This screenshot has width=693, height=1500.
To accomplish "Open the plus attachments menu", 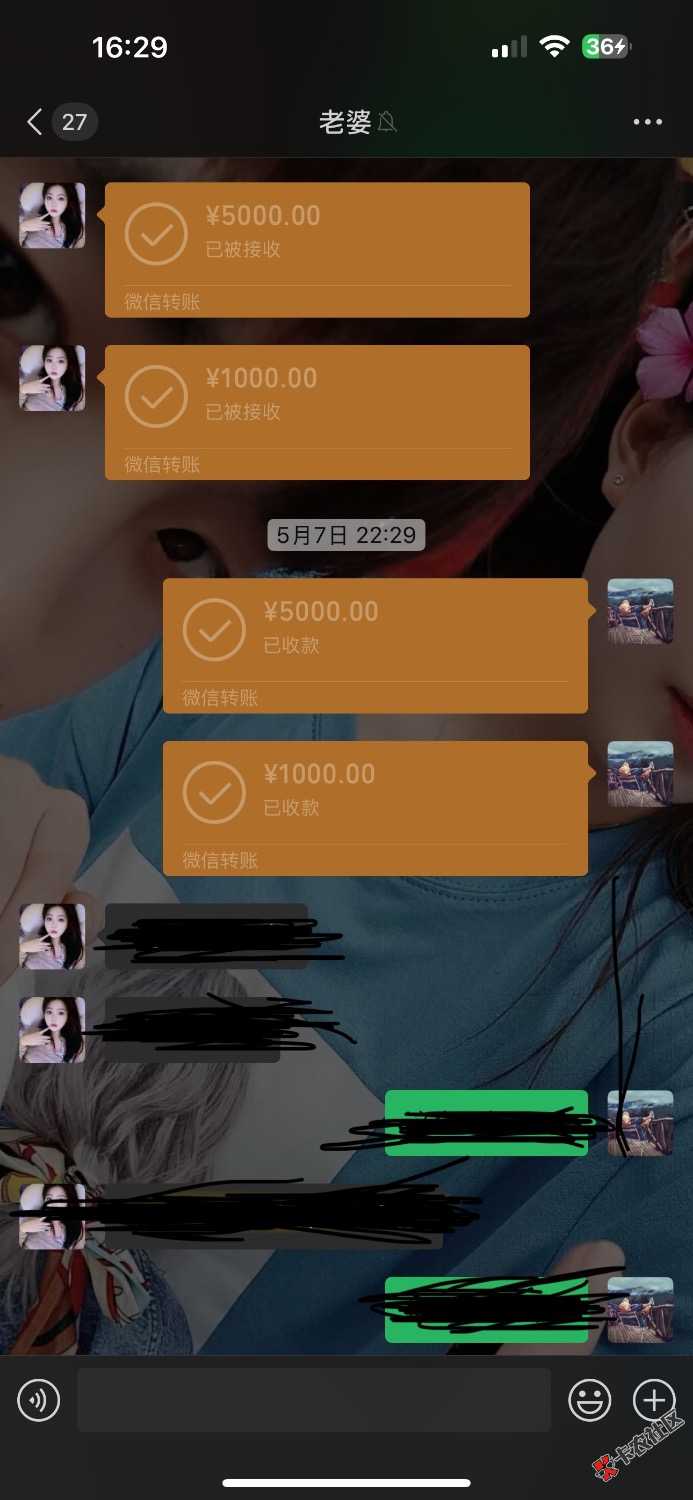I will (x=654, y=1400).
